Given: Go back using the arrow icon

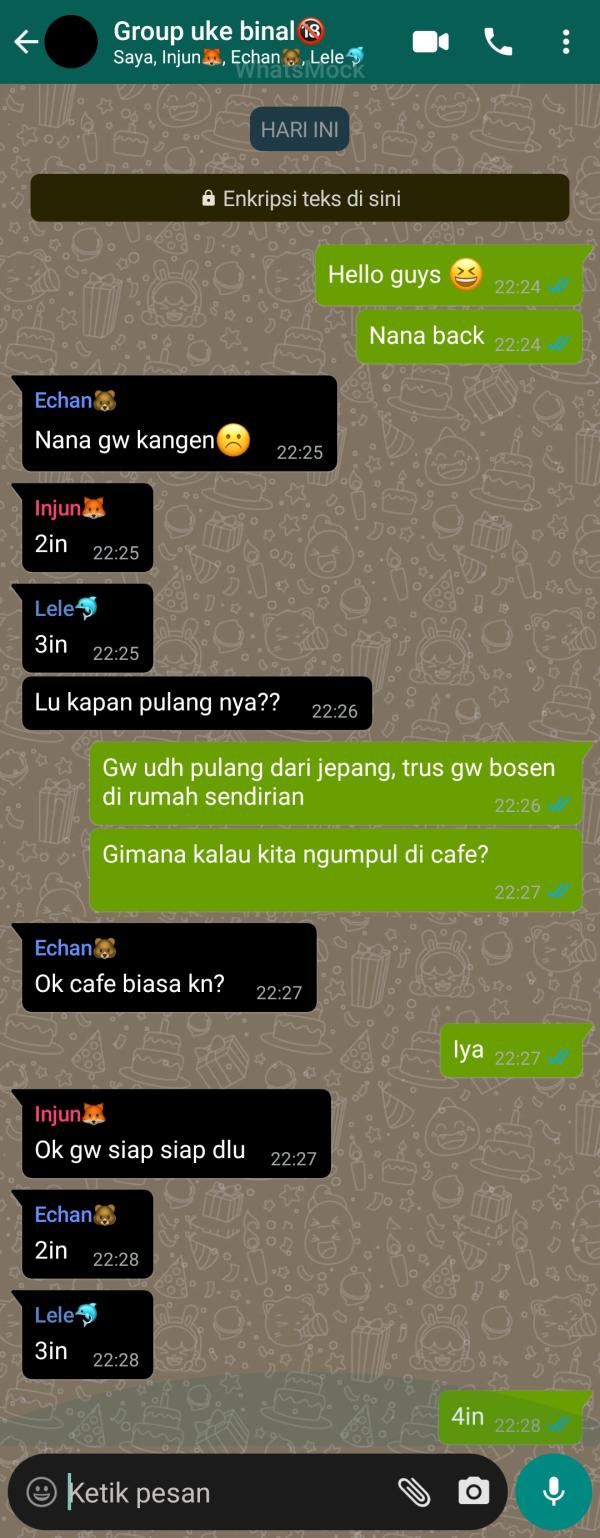Looking at the screenshot, I should (x=26, y=42).
